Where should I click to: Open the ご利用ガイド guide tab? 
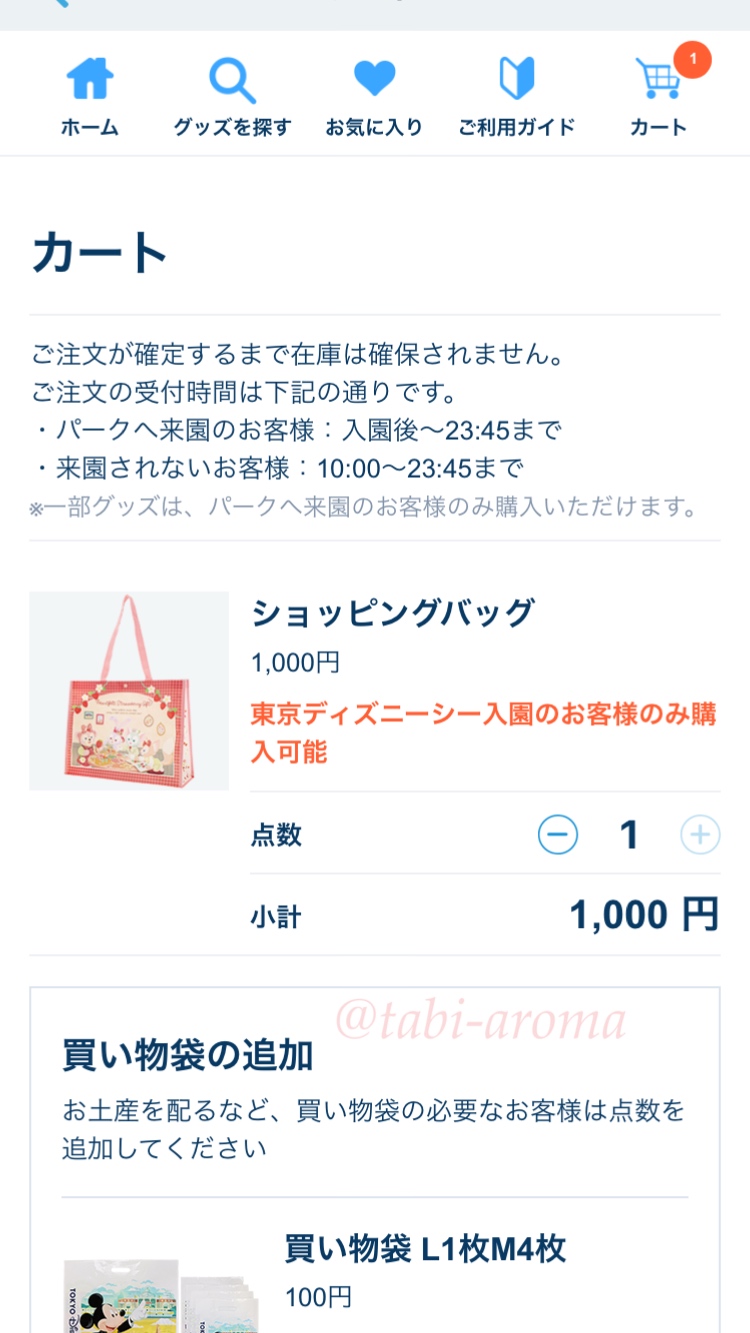point(517,96)
